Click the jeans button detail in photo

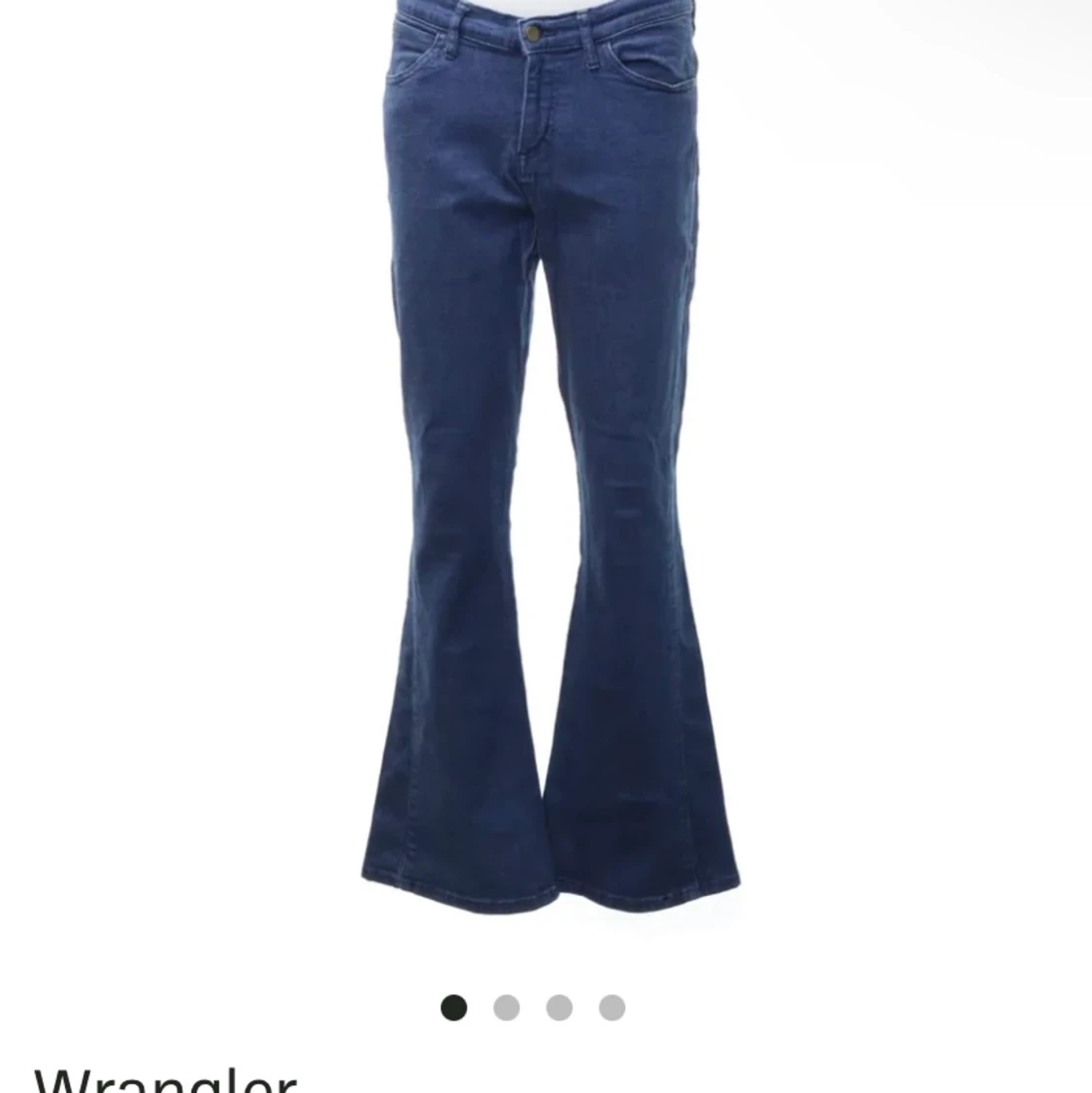[x=533, y=32]
